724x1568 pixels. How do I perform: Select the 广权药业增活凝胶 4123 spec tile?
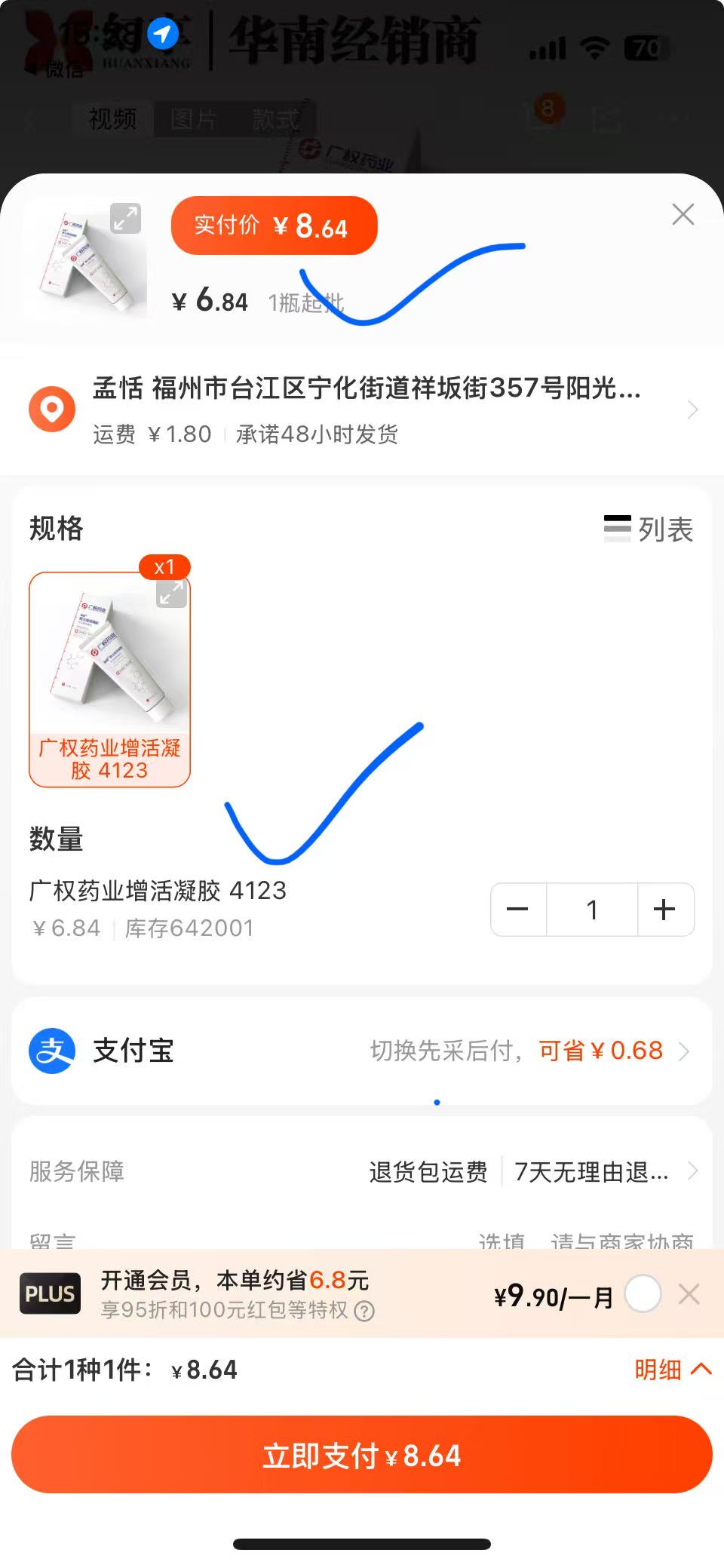(x=109, y=679)
